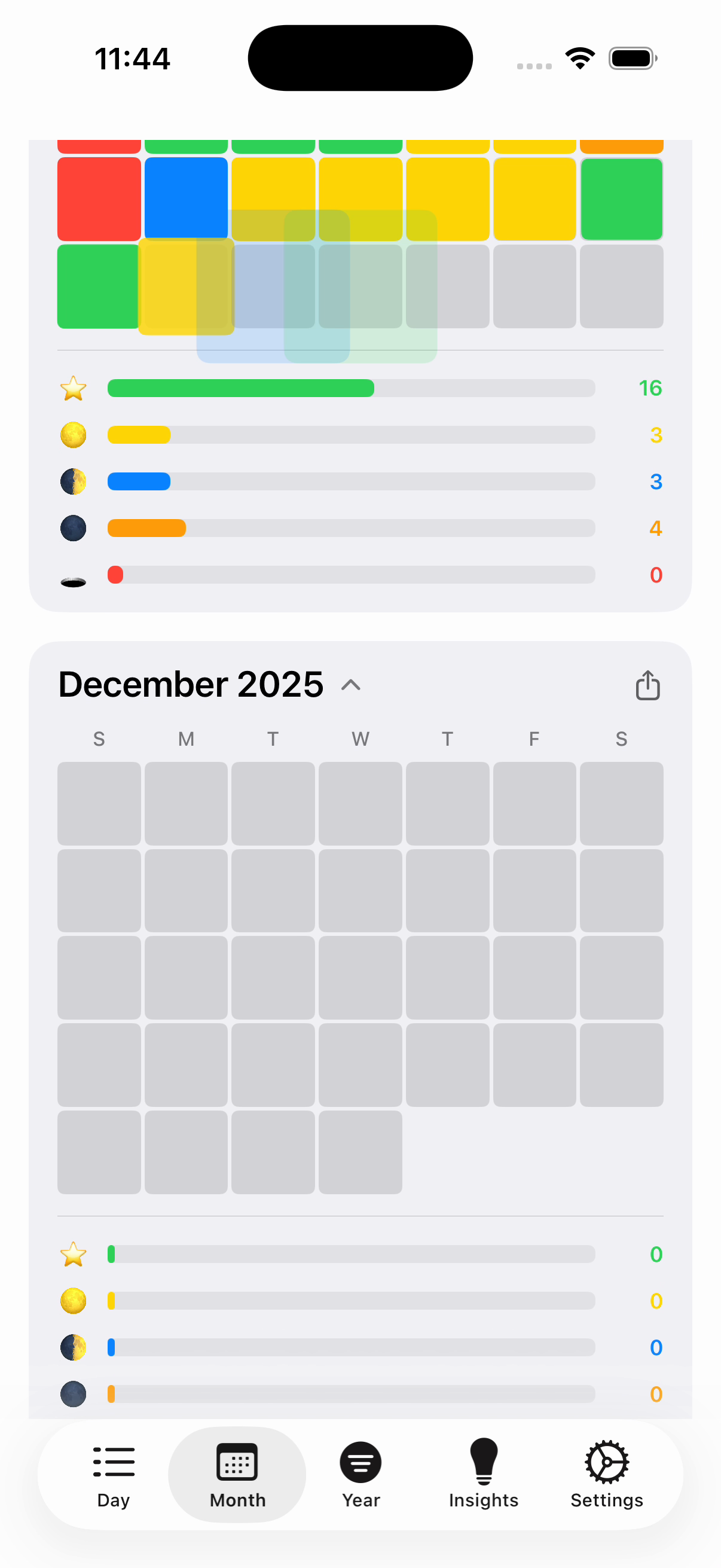
Task: Collapse the December 2025 section
Action: coord(350,685)
